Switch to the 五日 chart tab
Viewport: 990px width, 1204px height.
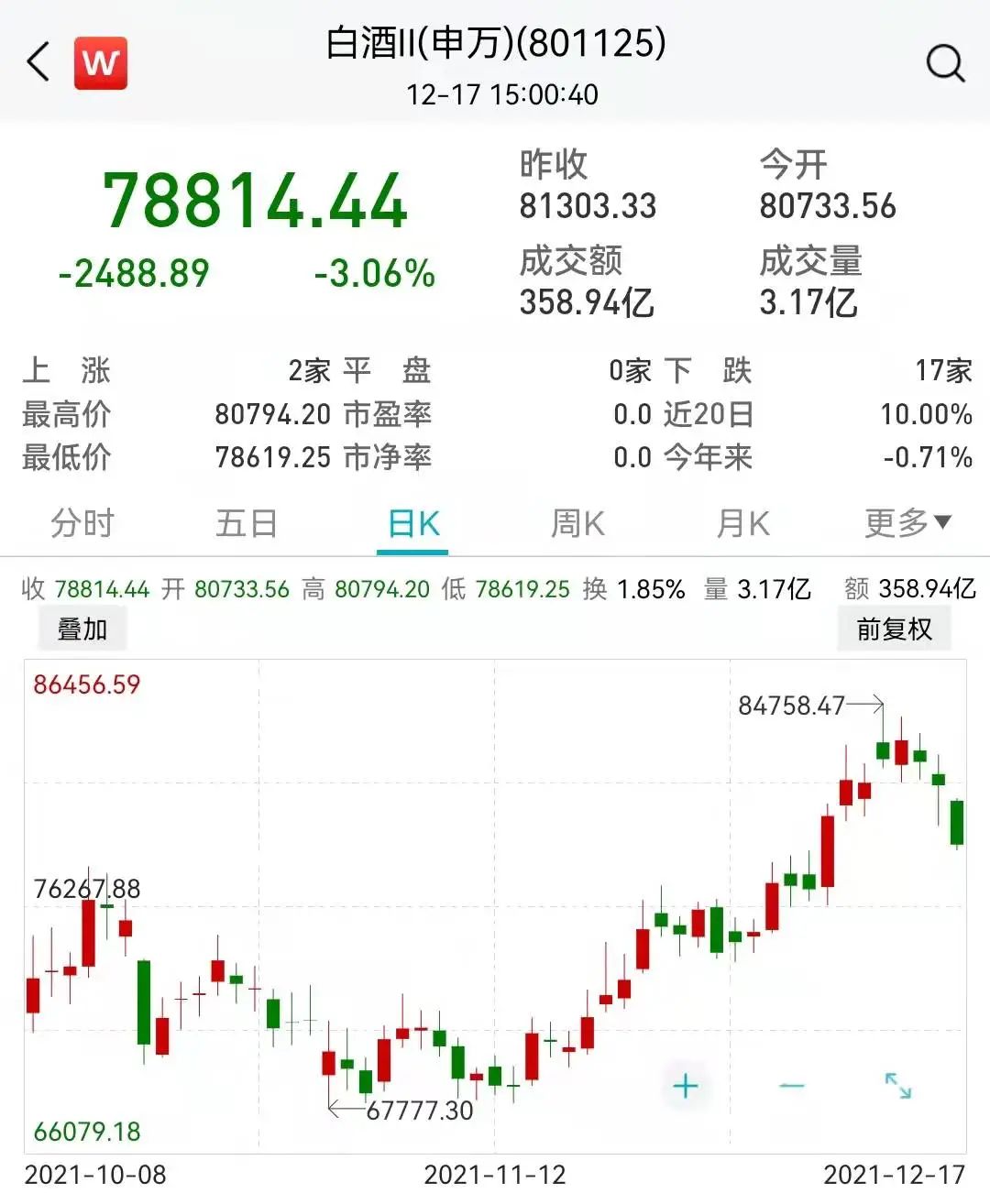click(247, 524)
